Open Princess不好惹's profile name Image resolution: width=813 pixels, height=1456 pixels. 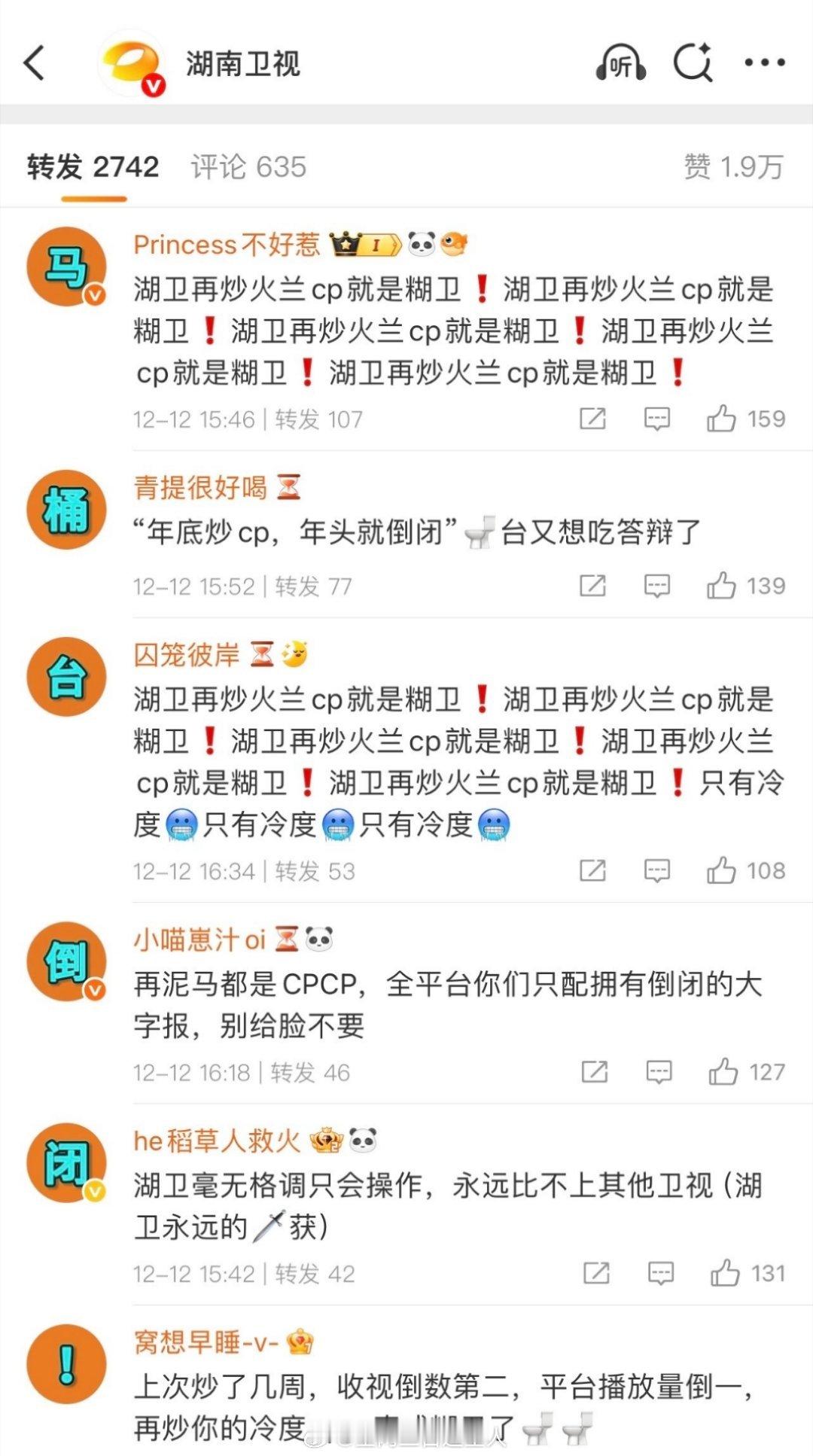[x=224, y=245]
